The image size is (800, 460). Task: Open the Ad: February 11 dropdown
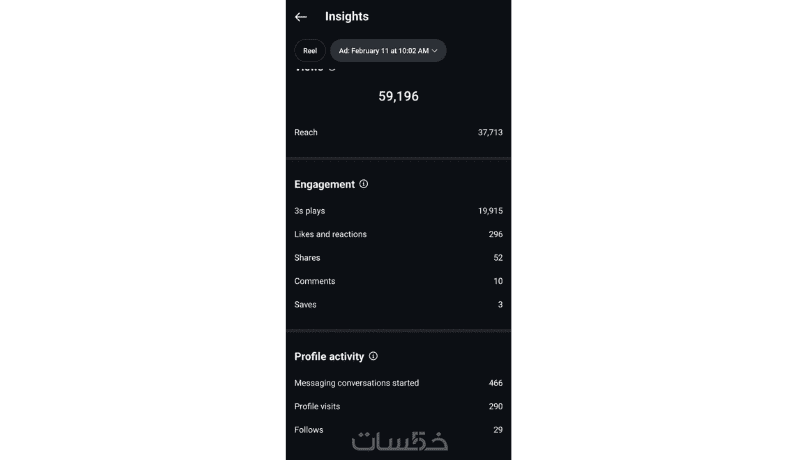click(x=388, y=50)
